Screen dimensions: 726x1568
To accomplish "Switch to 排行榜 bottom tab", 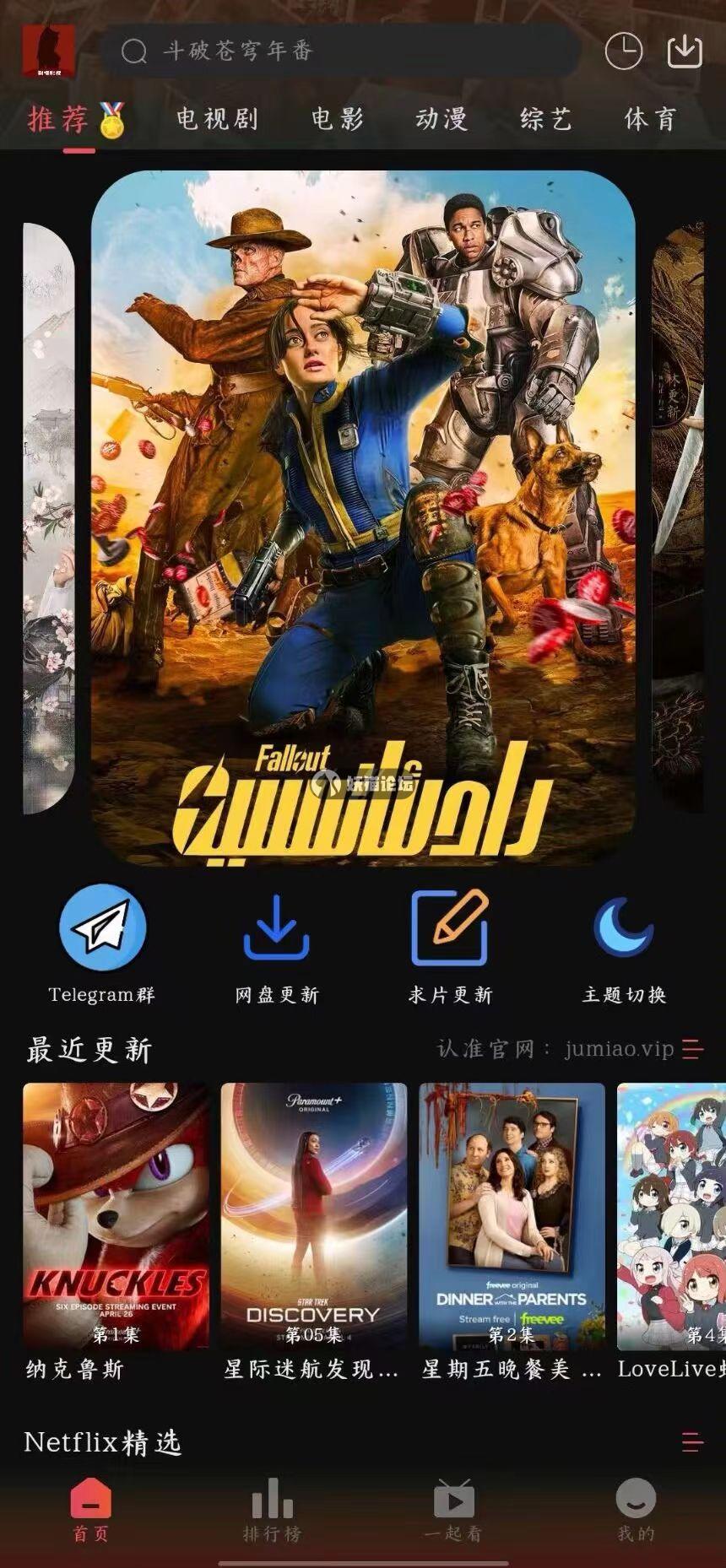I will [x=272, y=1511].
